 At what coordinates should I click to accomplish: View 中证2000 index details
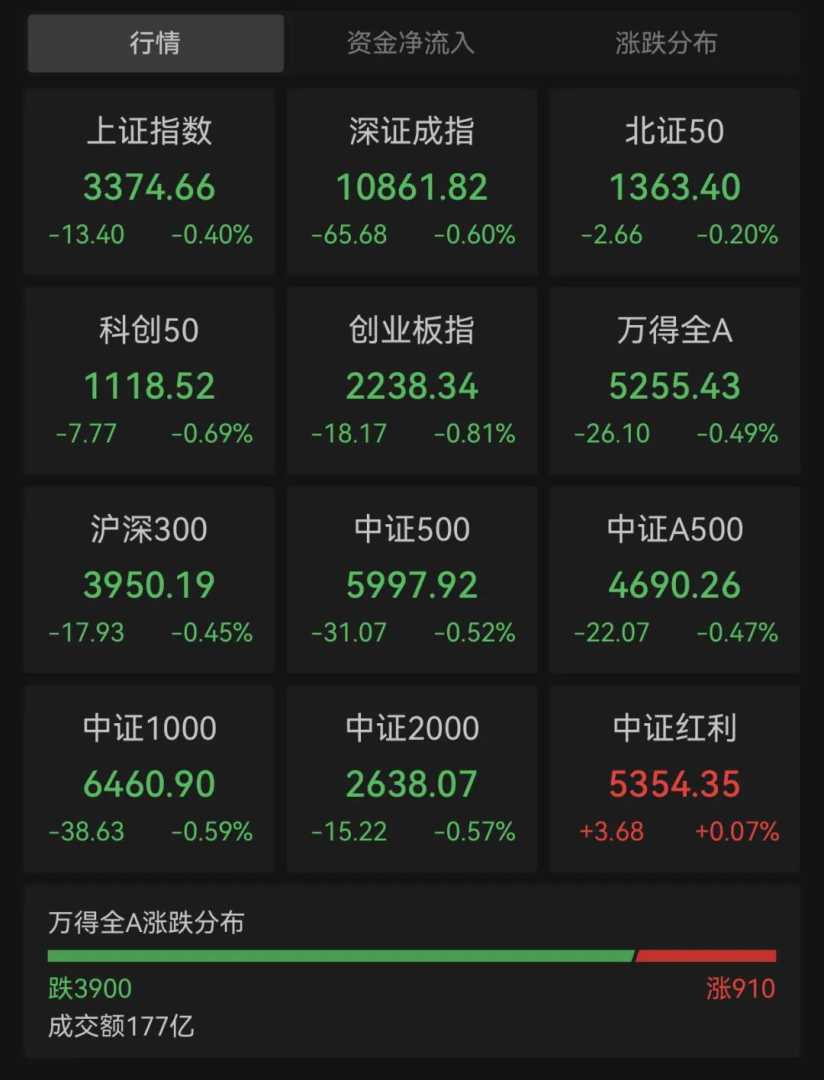pos(412,779)
